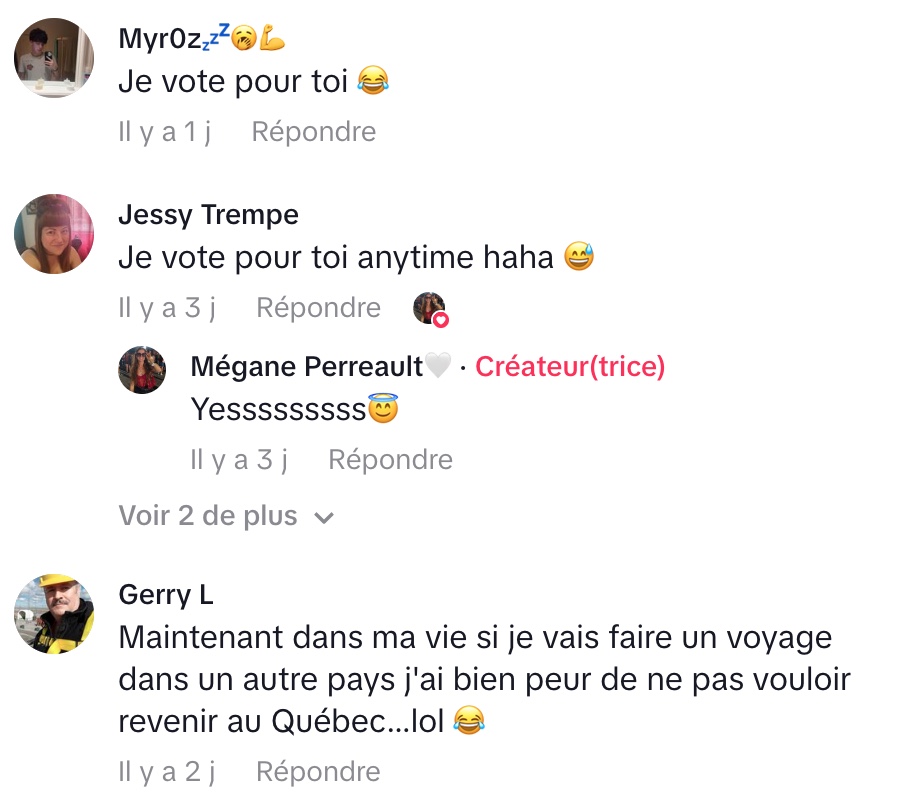Viewport: 902px width, 806px height.
Task: Reply to Jessy Trempe's comment
Action: [x=318, y=308]
